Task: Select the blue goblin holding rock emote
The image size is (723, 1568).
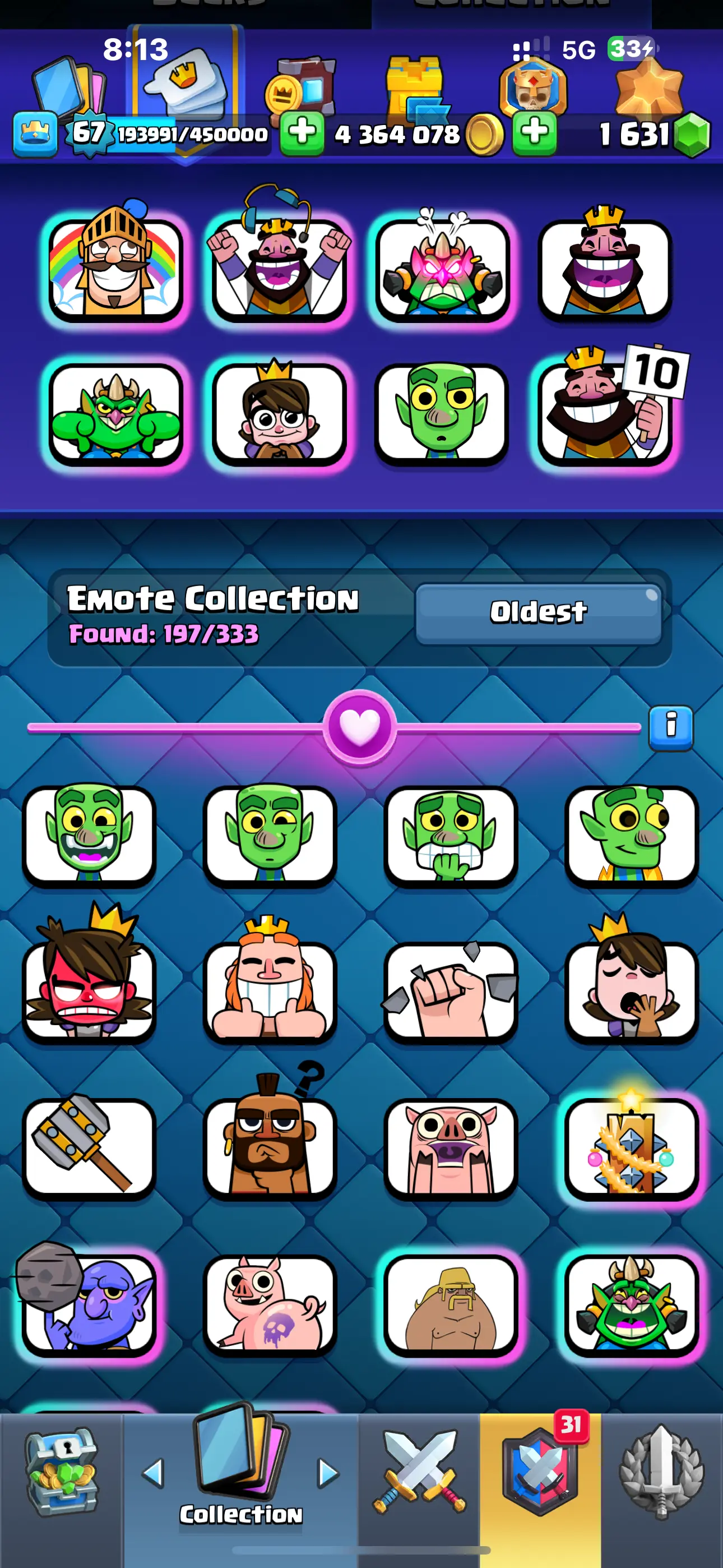Action: (x=90, y=1304)
